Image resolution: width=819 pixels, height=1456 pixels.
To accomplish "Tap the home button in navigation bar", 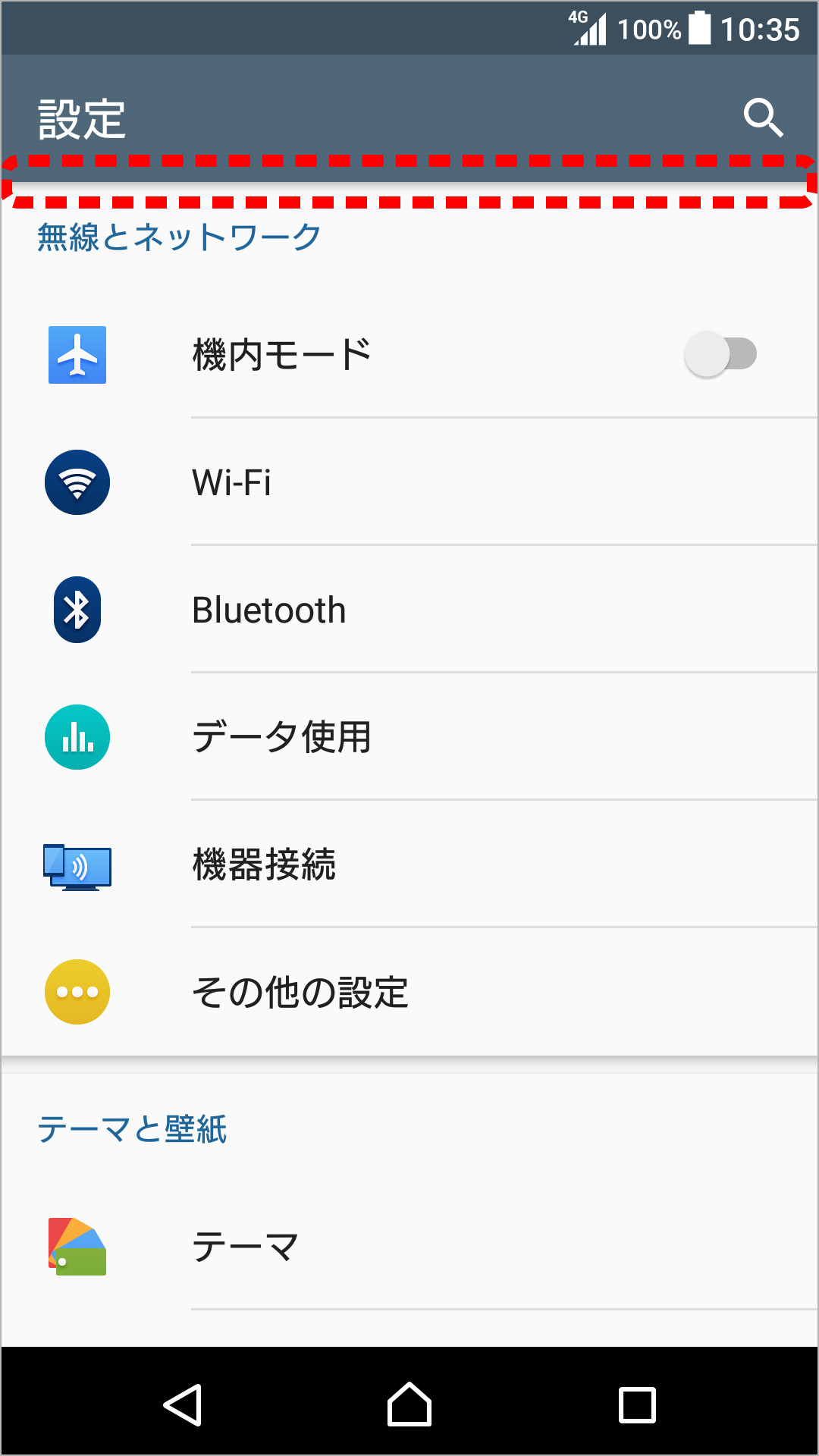I will point(409,1405).
